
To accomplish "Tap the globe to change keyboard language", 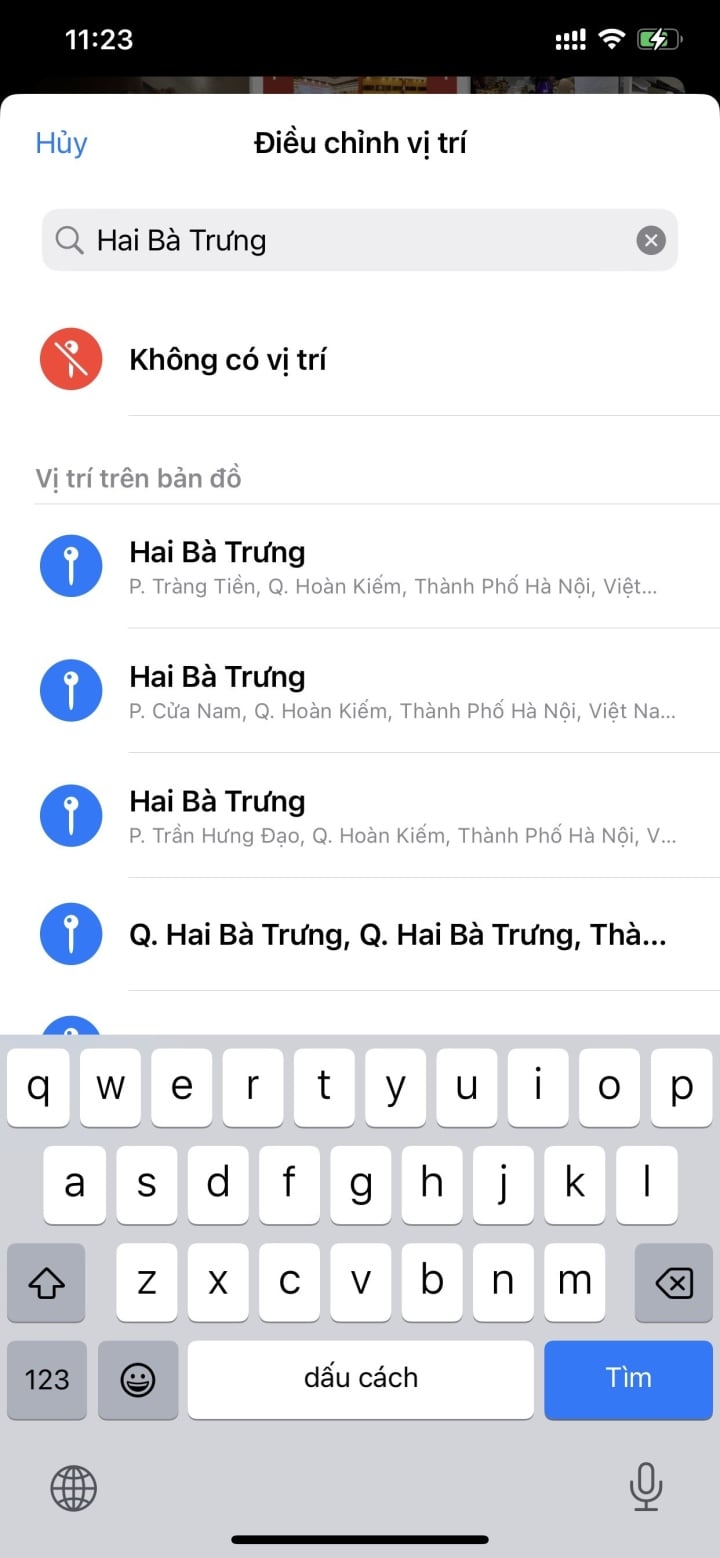I will pos(73,1488).
